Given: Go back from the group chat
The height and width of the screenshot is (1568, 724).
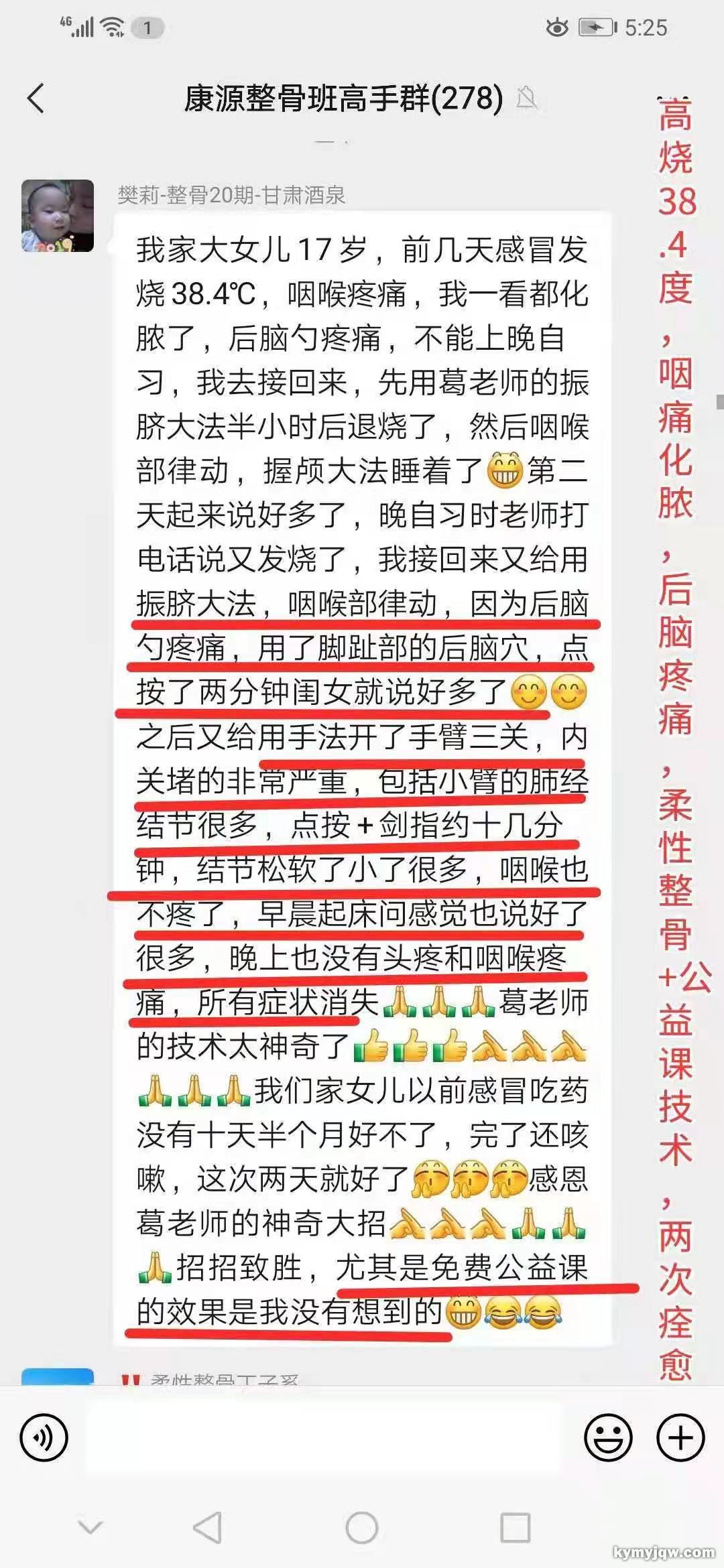Looking at the screenshot, I should tap(36, 99).
